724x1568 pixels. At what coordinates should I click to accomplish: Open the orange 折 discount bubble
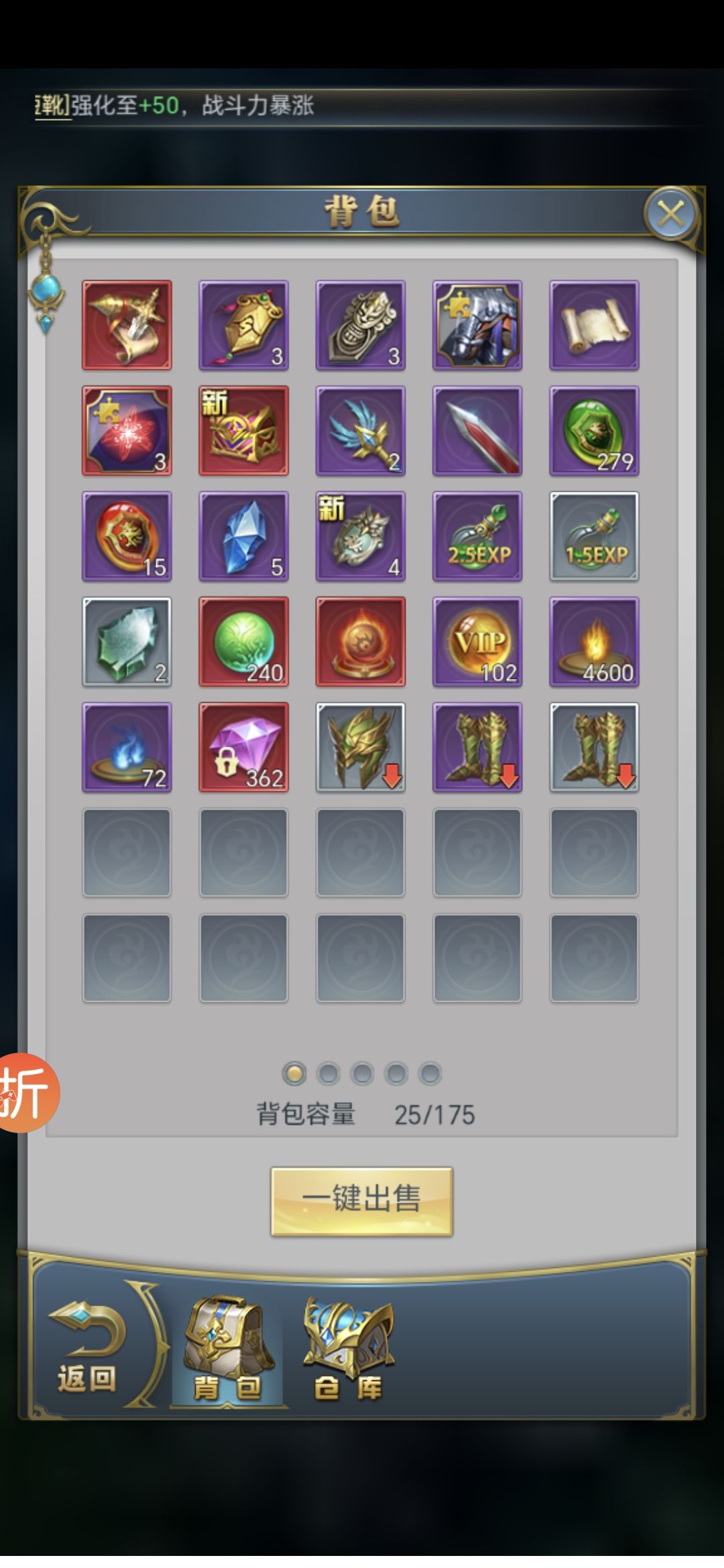tap(27, 1093)
